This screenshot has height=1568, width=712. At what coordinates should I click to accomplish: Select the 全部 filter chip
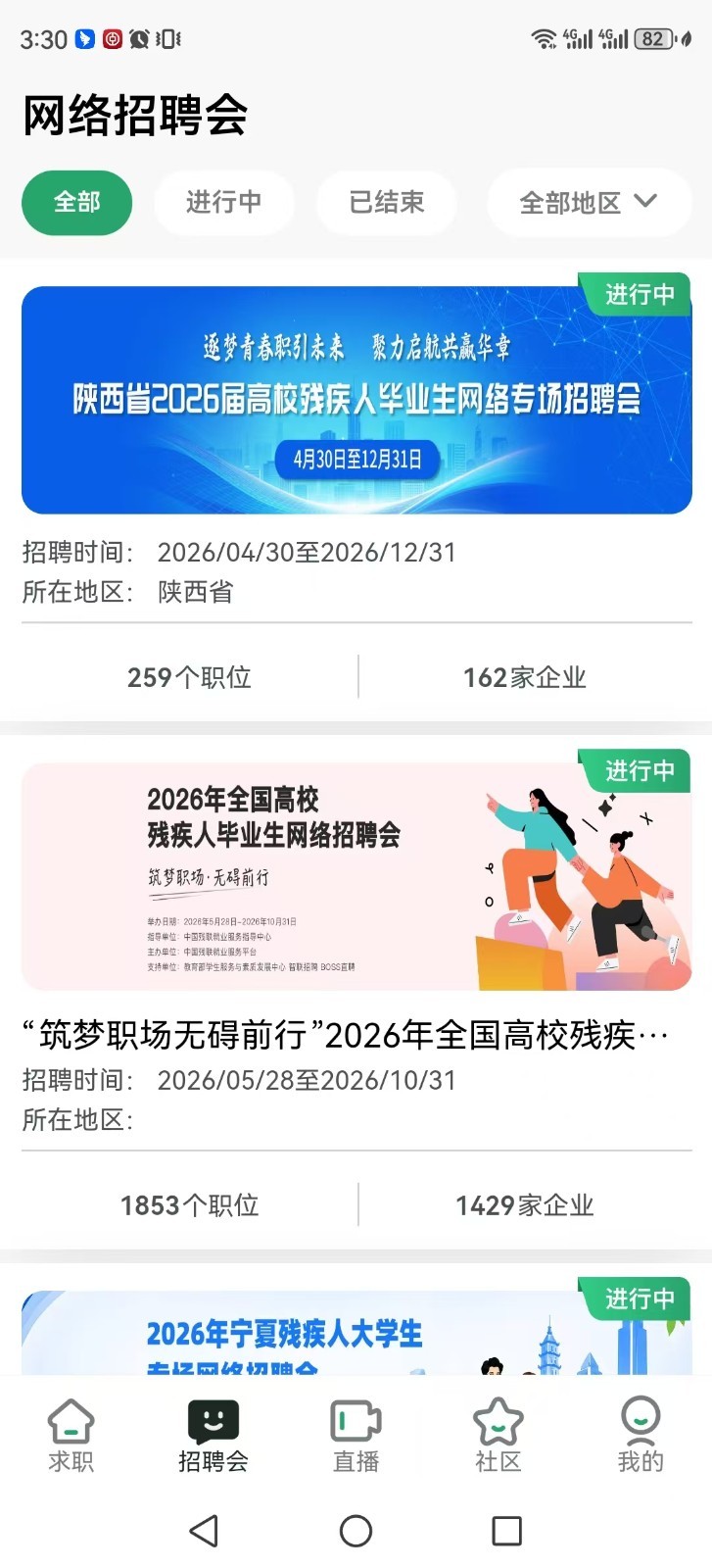76,203
